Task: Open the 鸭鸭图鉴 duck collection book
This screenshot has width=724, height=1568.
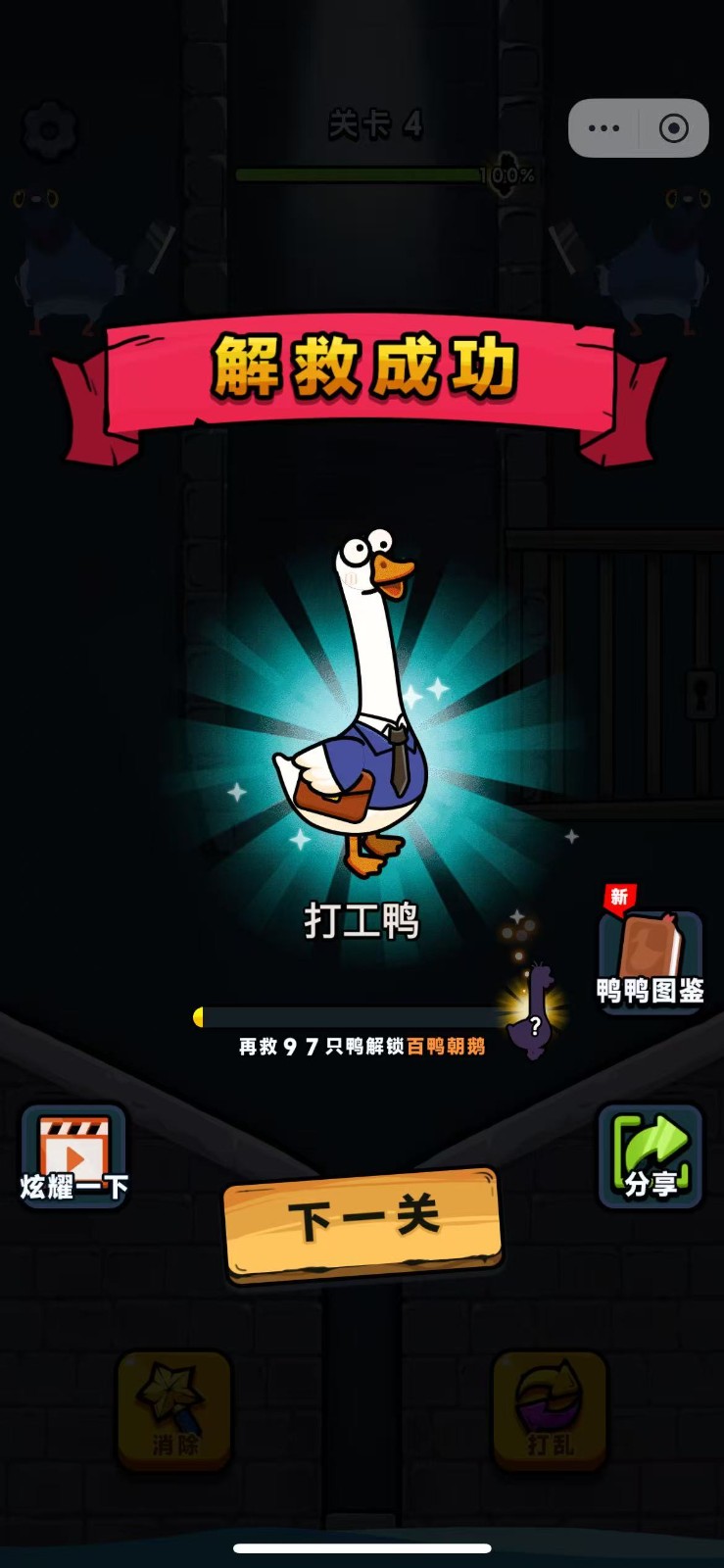Action: coord(651,960)
